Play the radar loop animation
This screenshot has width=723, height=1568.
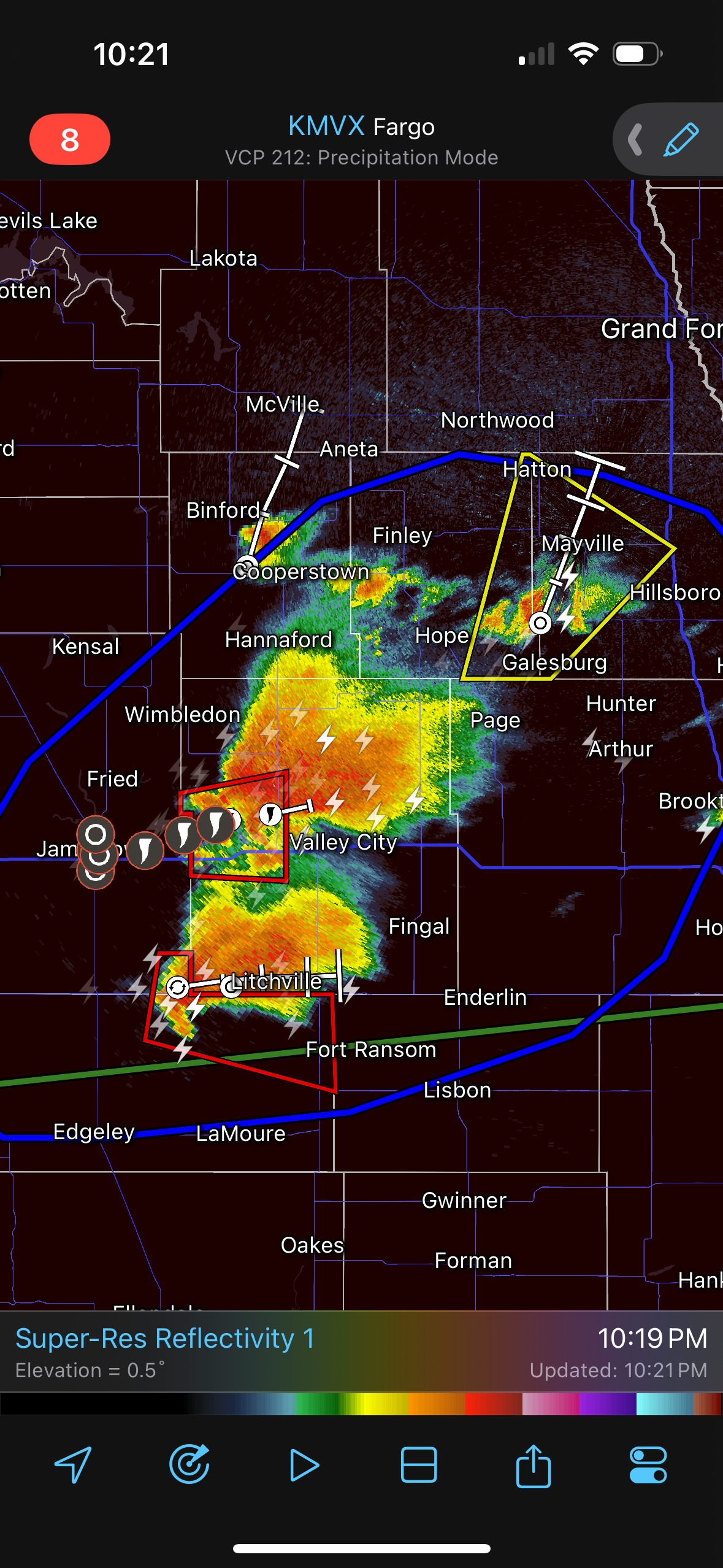(x=304, y=1465)
